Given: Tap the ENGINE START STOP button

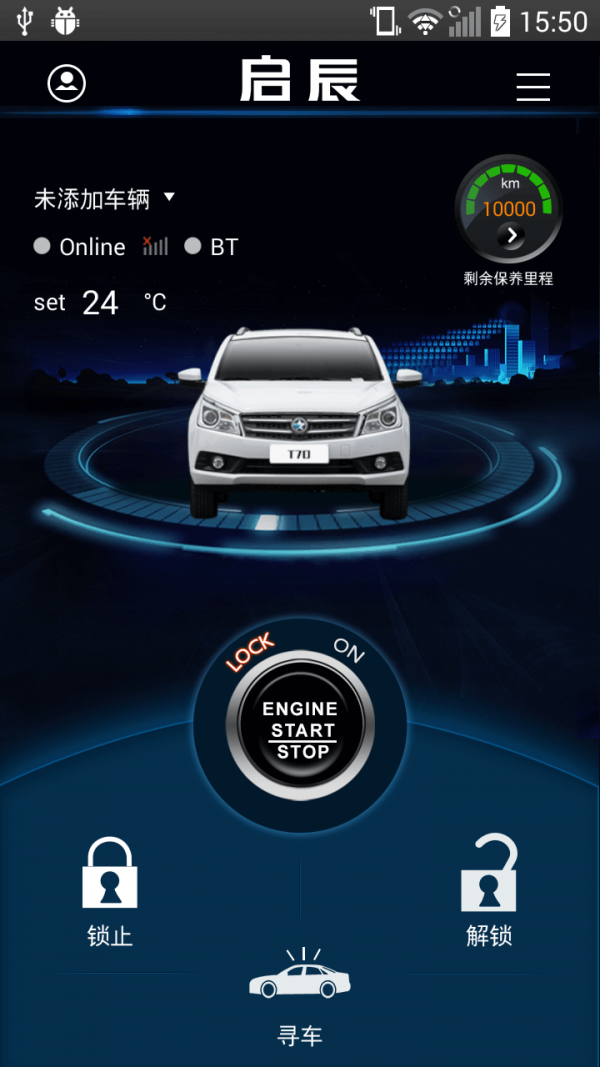Looking at the screenshot, I should point(300,729).
